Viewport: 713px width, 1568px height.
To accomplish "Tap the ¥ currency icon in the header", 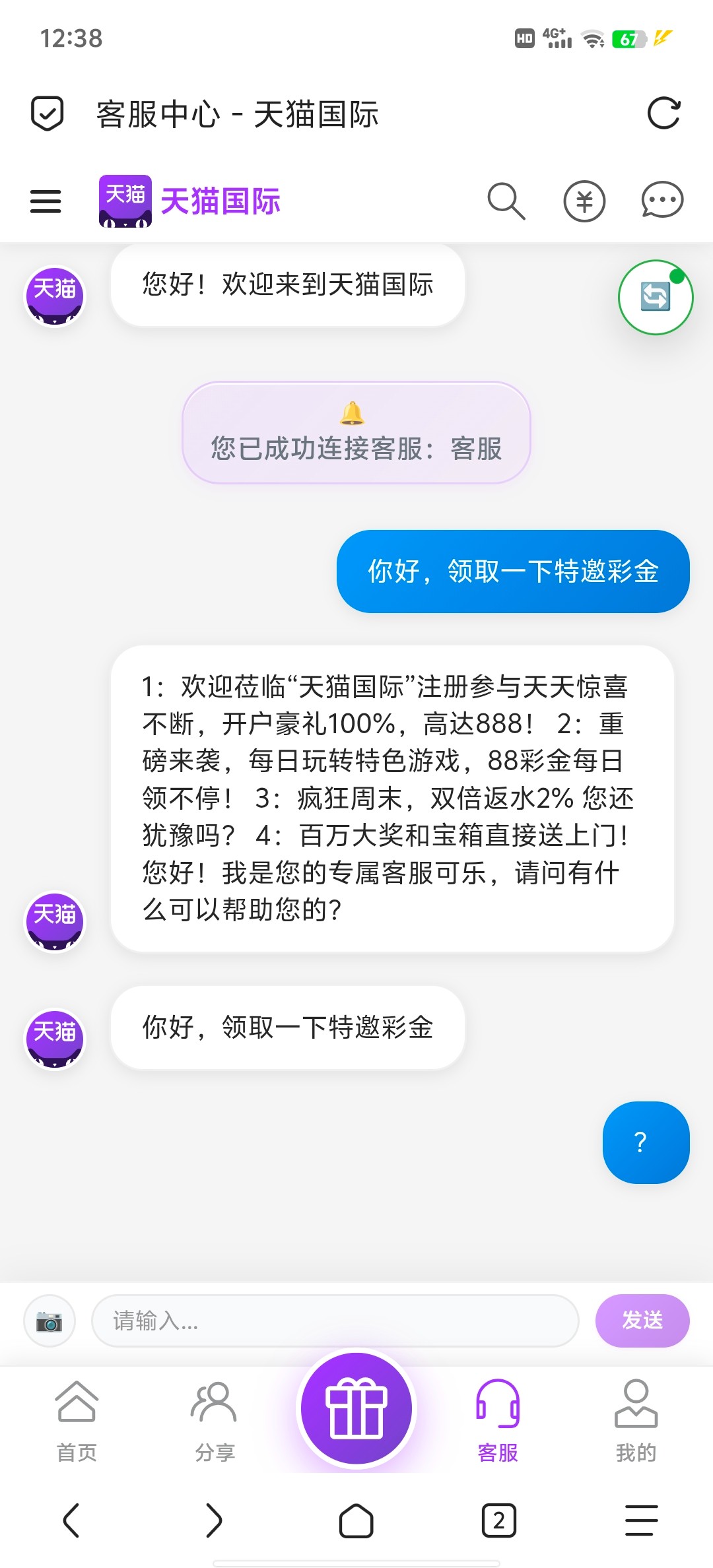I will (x=584, y=200).
